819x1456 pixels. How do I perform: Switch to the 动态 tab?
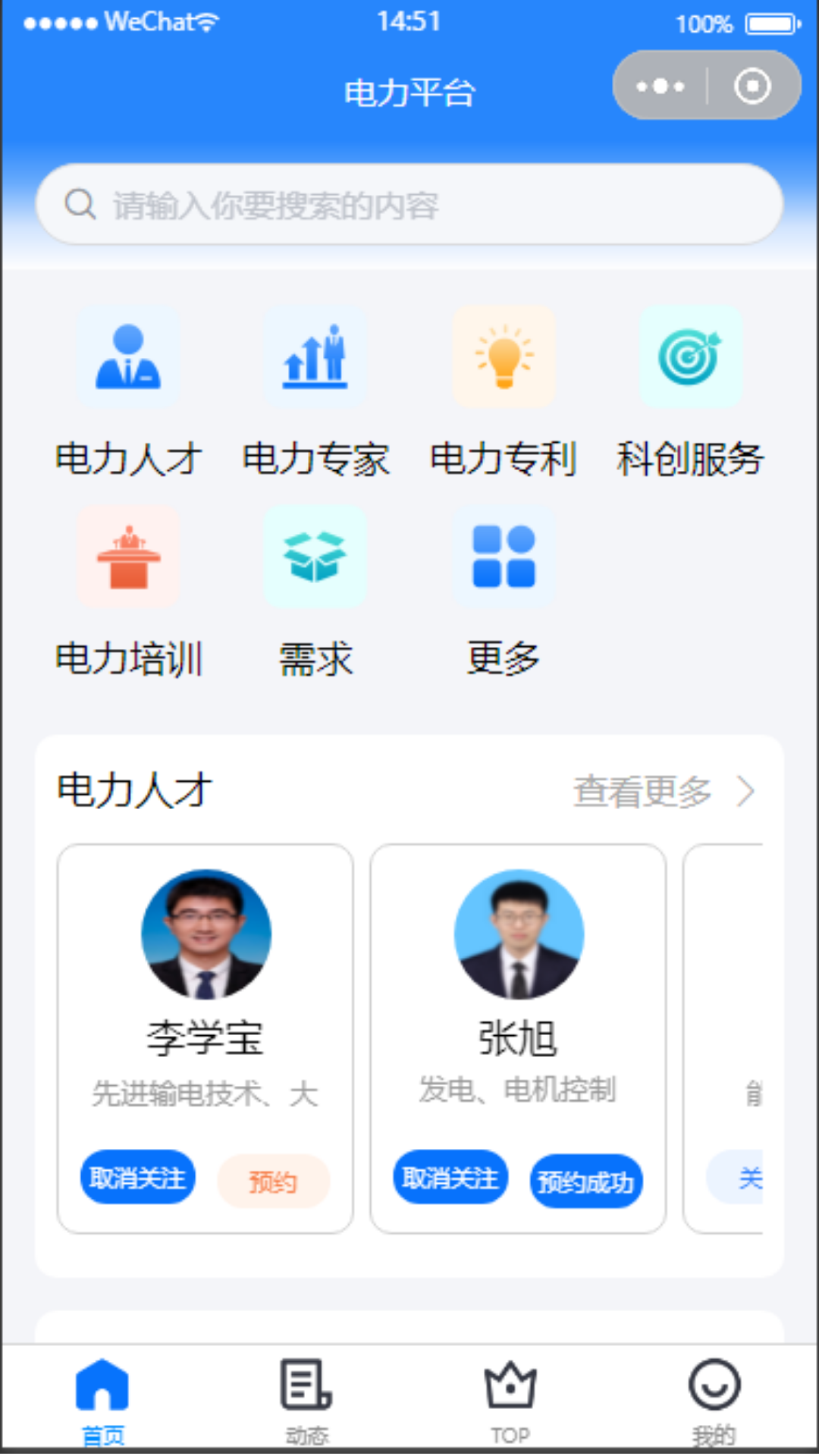coord(307,1400)
